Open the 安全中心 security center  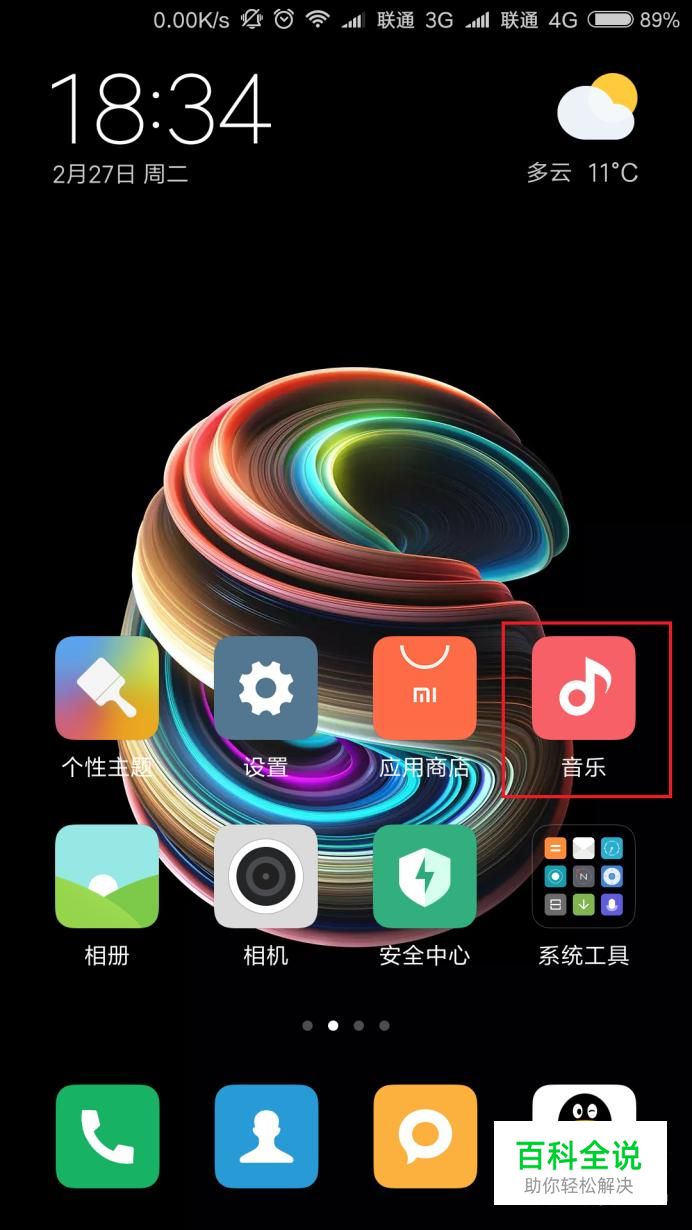[x=424, y=877]
